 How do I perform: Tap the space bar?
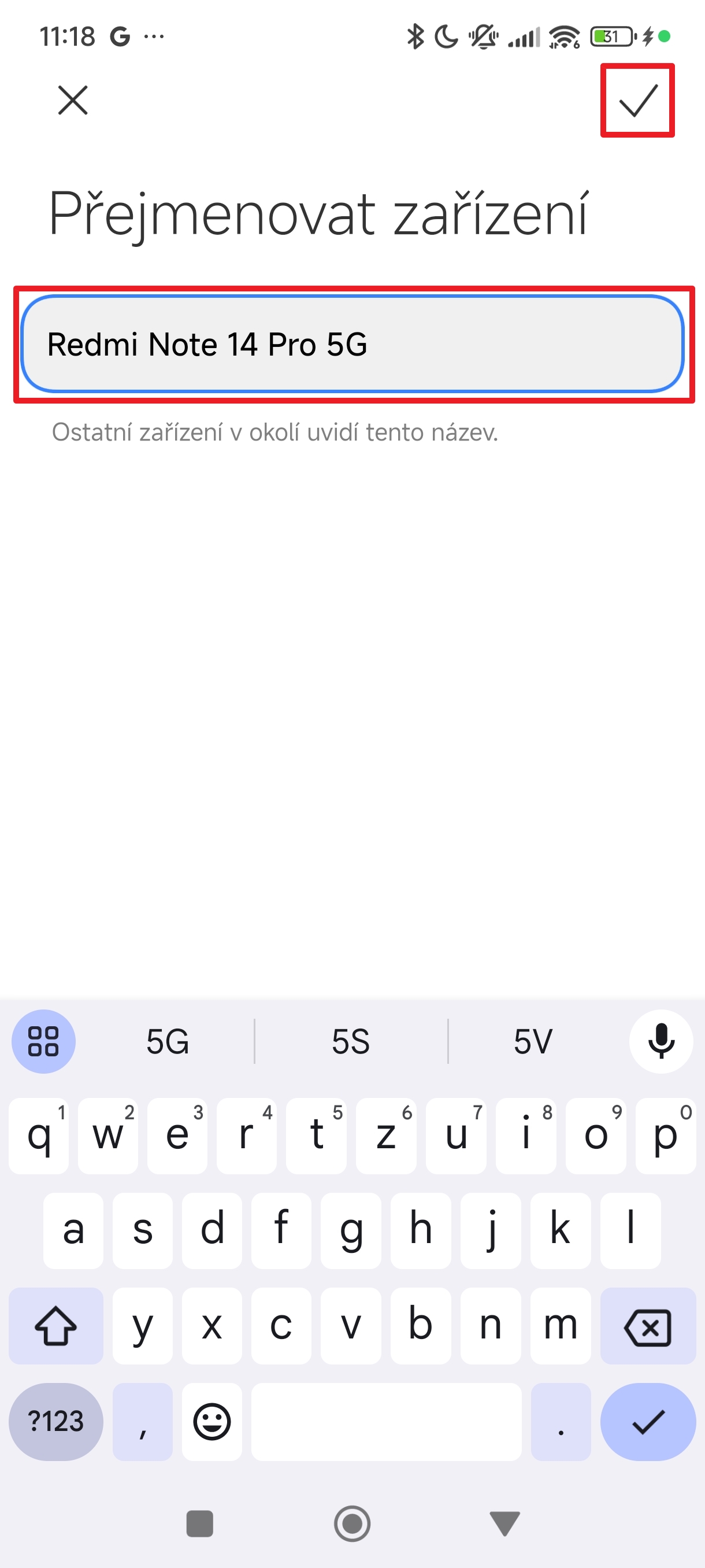(x=385, y=1422)
